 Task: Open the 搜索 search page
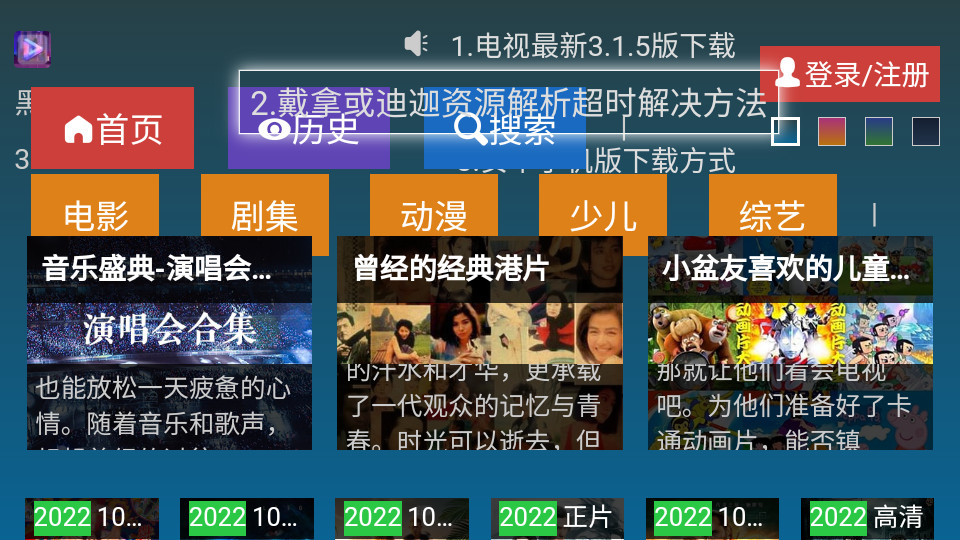coord(504,130)
